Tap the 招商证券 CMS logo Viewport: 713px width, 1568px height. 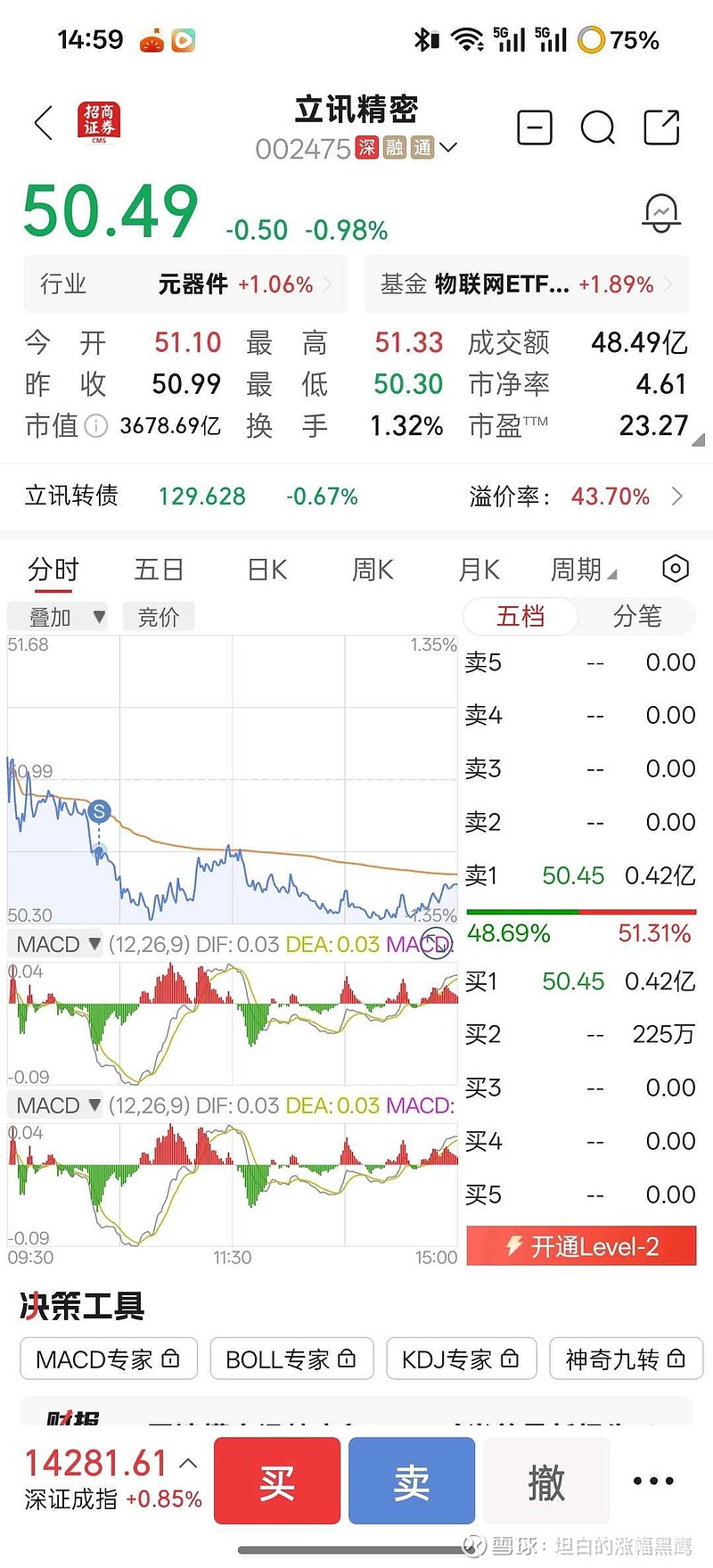(99, 123)
